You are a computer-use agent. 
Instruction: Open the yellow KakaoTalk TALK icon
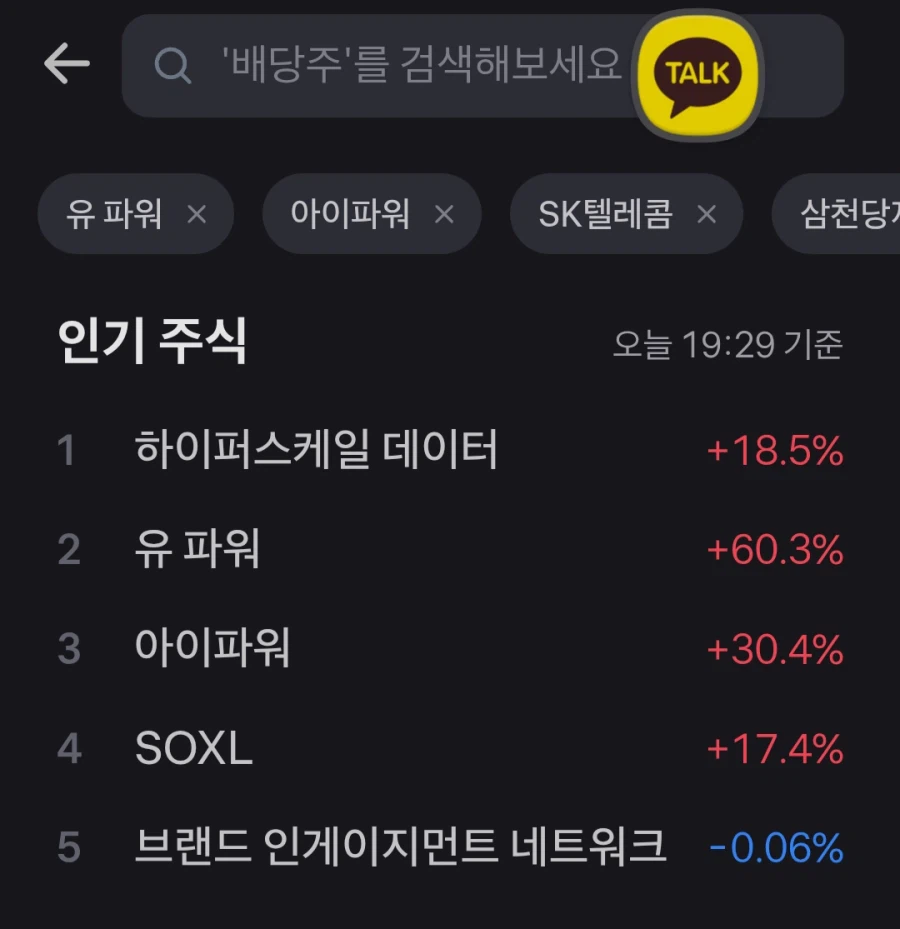point(695,71)
